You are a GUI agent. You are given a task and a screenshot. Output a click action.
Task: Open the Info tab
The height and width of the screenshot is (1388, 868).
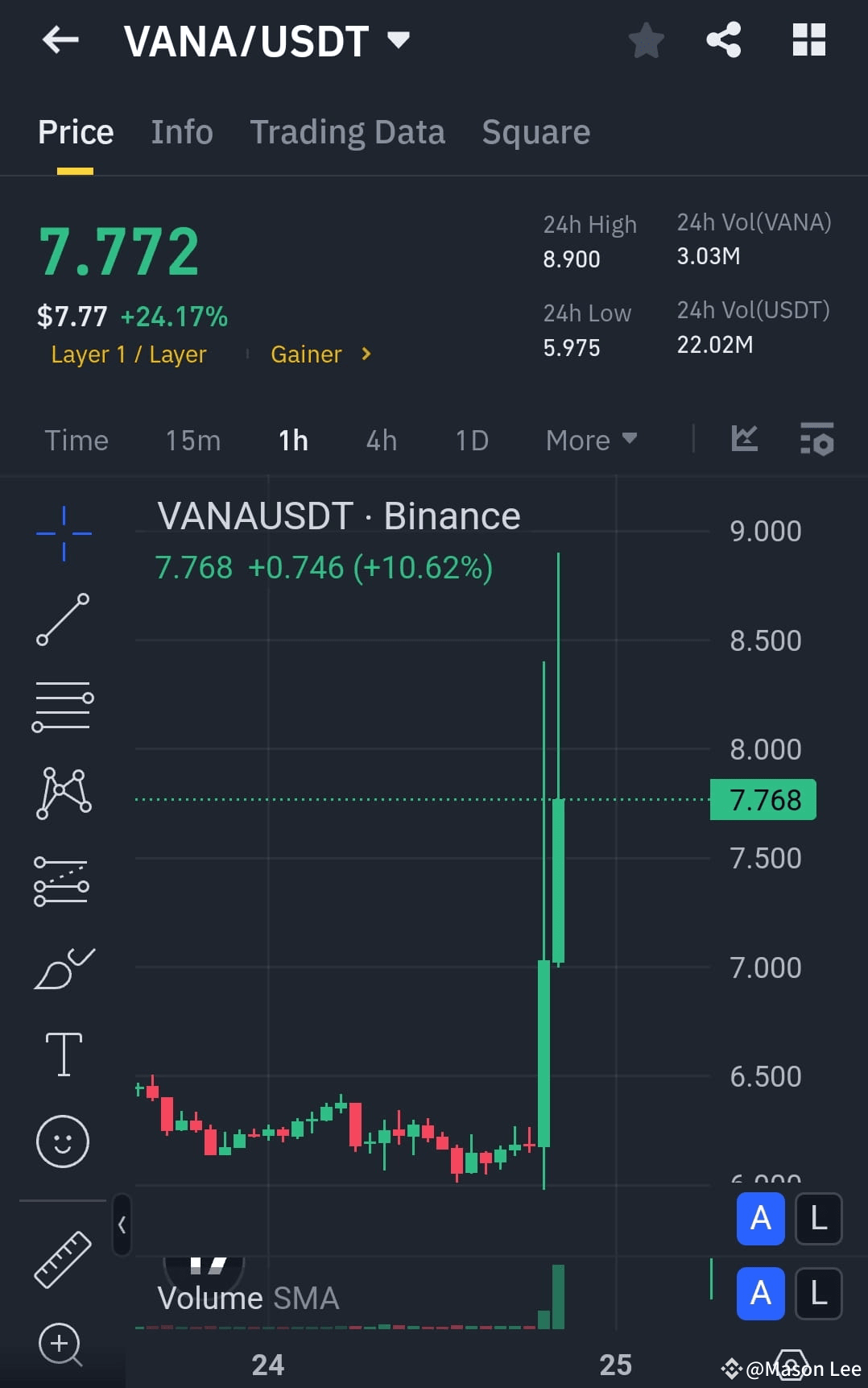point(181,131)
